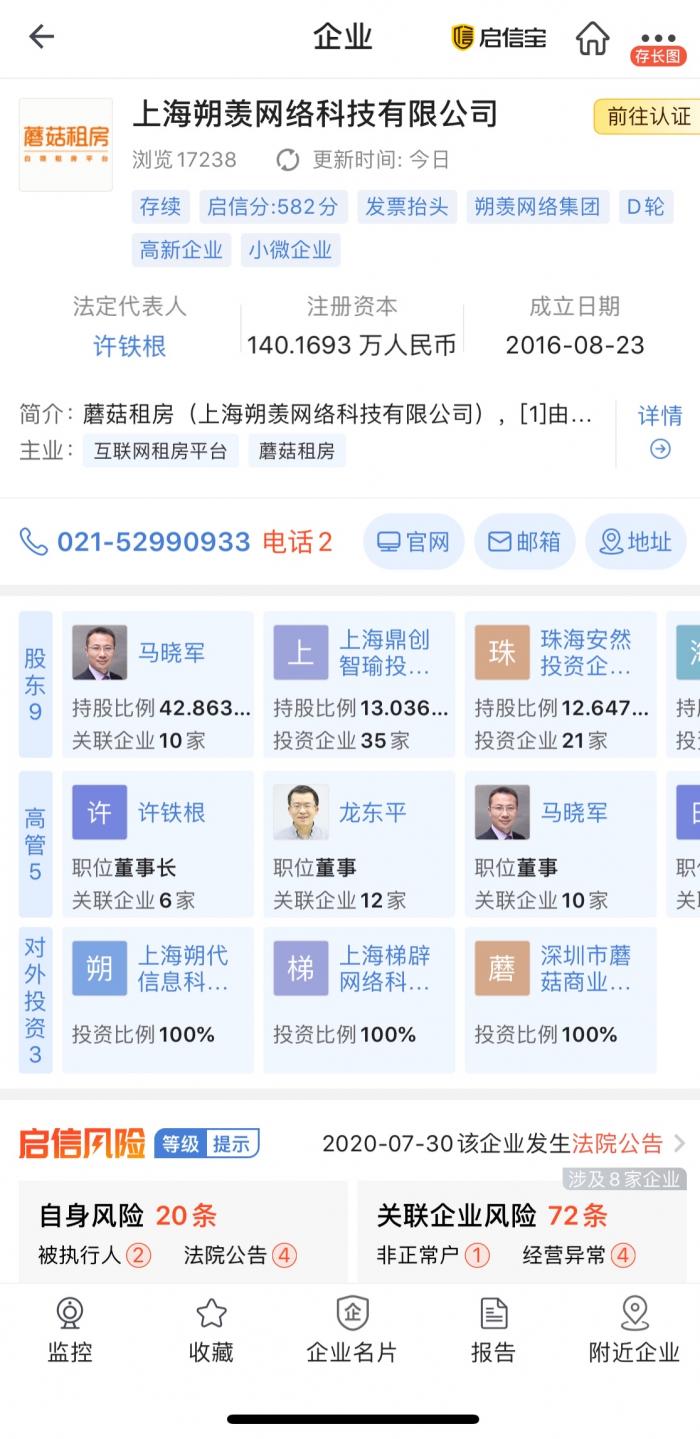Viewport: 700px width, 1439px height.
Task: Tap 收藏 to favorite this company
Action: 211,1329
